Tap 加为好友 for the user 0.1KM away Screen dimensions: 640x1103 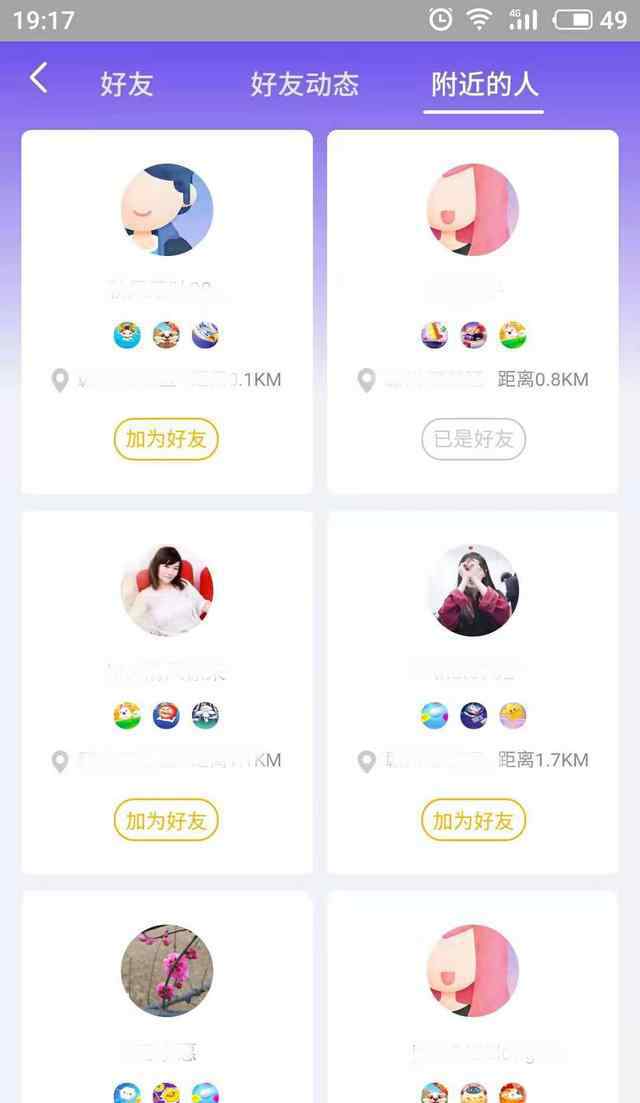[x=166, y=439]
